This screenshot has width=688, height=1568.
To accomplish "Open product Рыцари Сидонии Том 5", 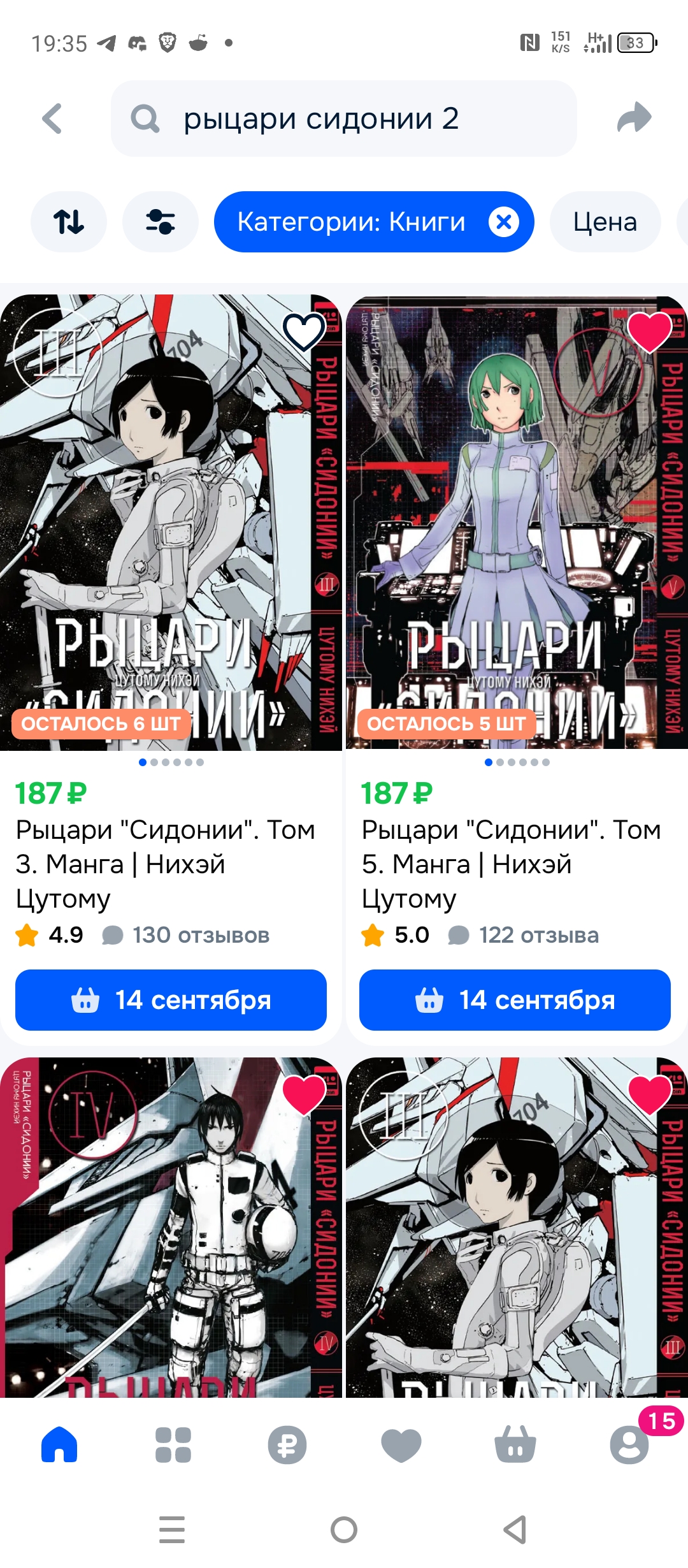I will [512, 864].
